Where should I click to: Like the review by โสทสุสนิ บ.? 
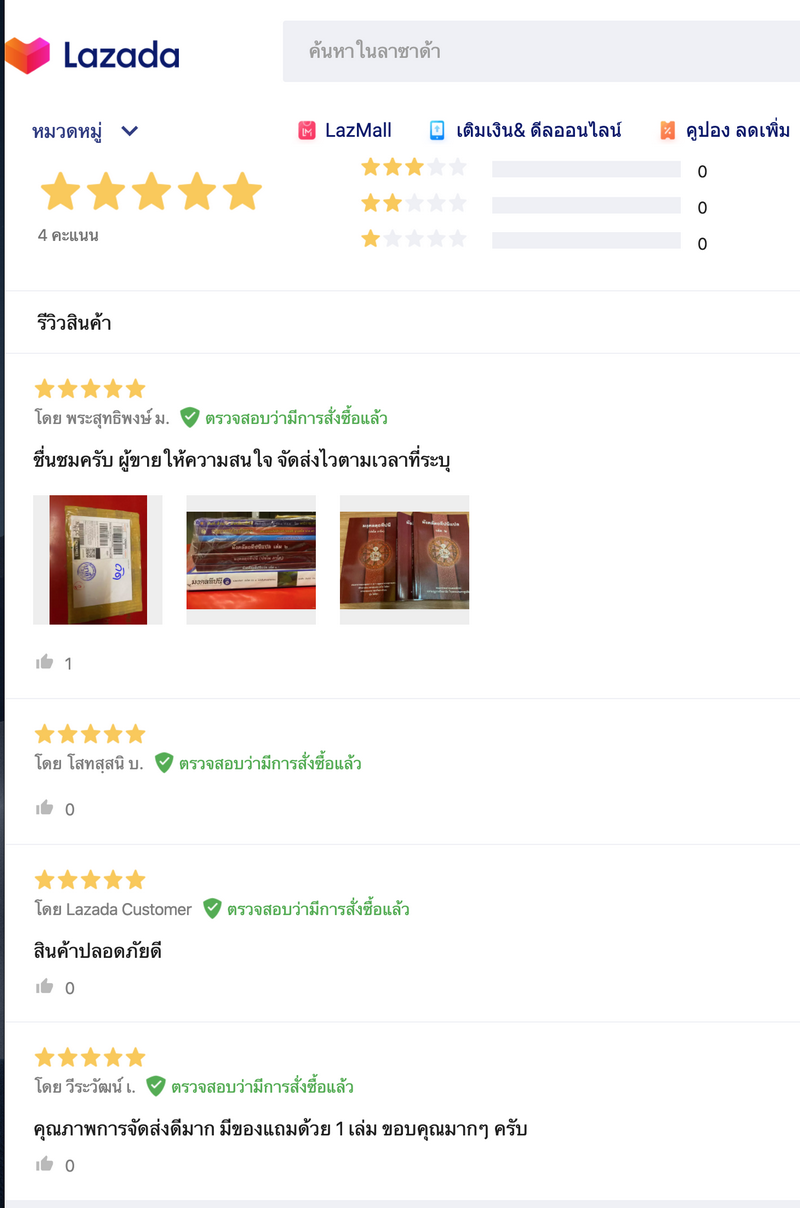(45, 808)
